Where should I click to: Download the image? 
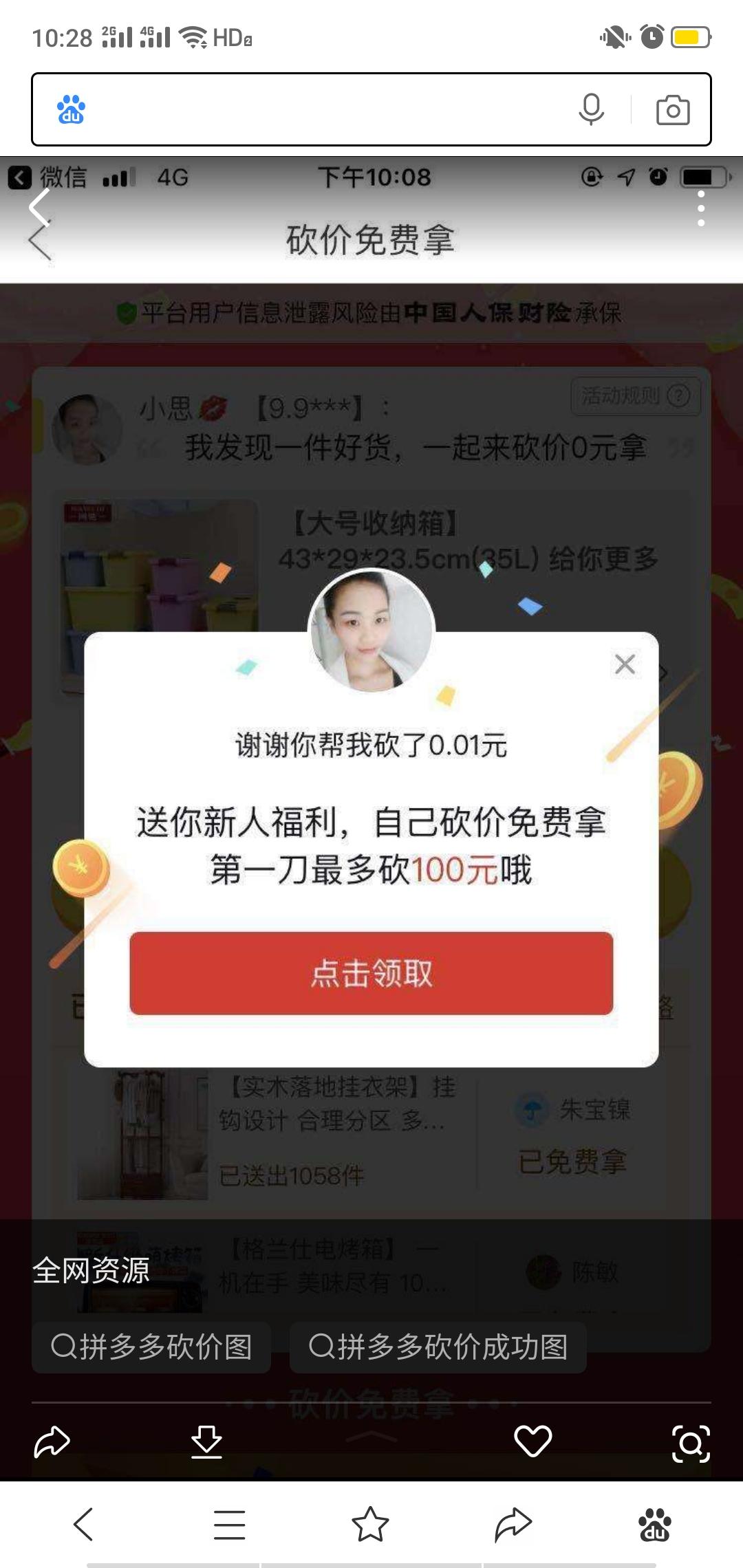click(206, 1442)
